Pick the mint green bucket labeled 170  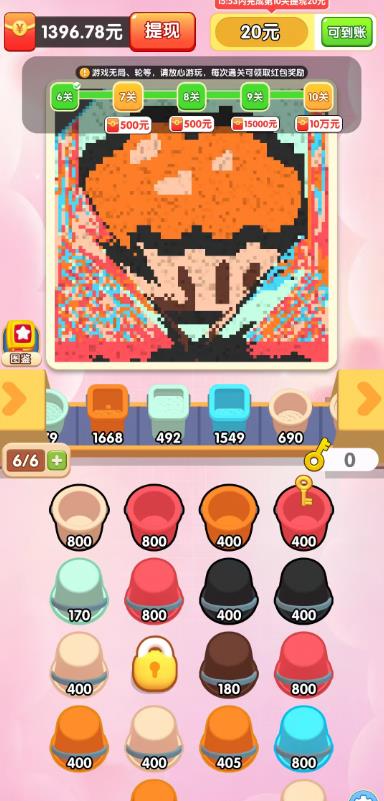click(x=79, y=591)
